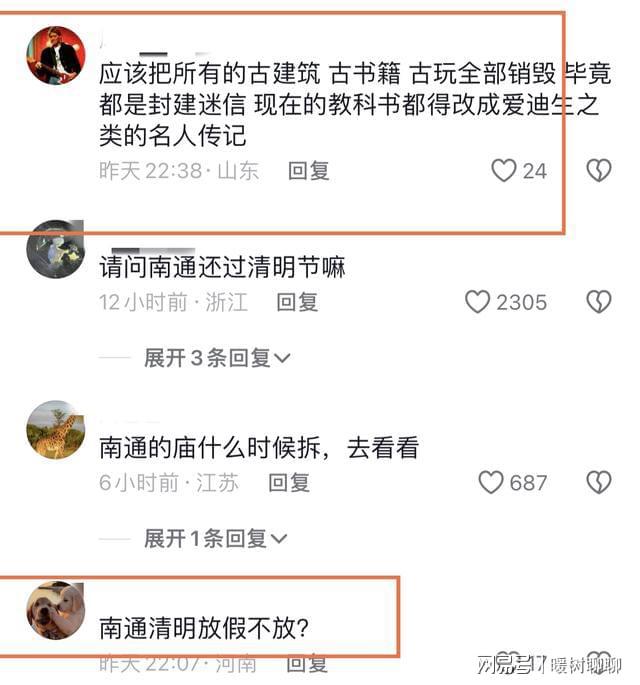This screenshot has height=685, width=640.
Task: Dislike the comment 请问南通还过清明节嘛
Action: click(598, 301)
